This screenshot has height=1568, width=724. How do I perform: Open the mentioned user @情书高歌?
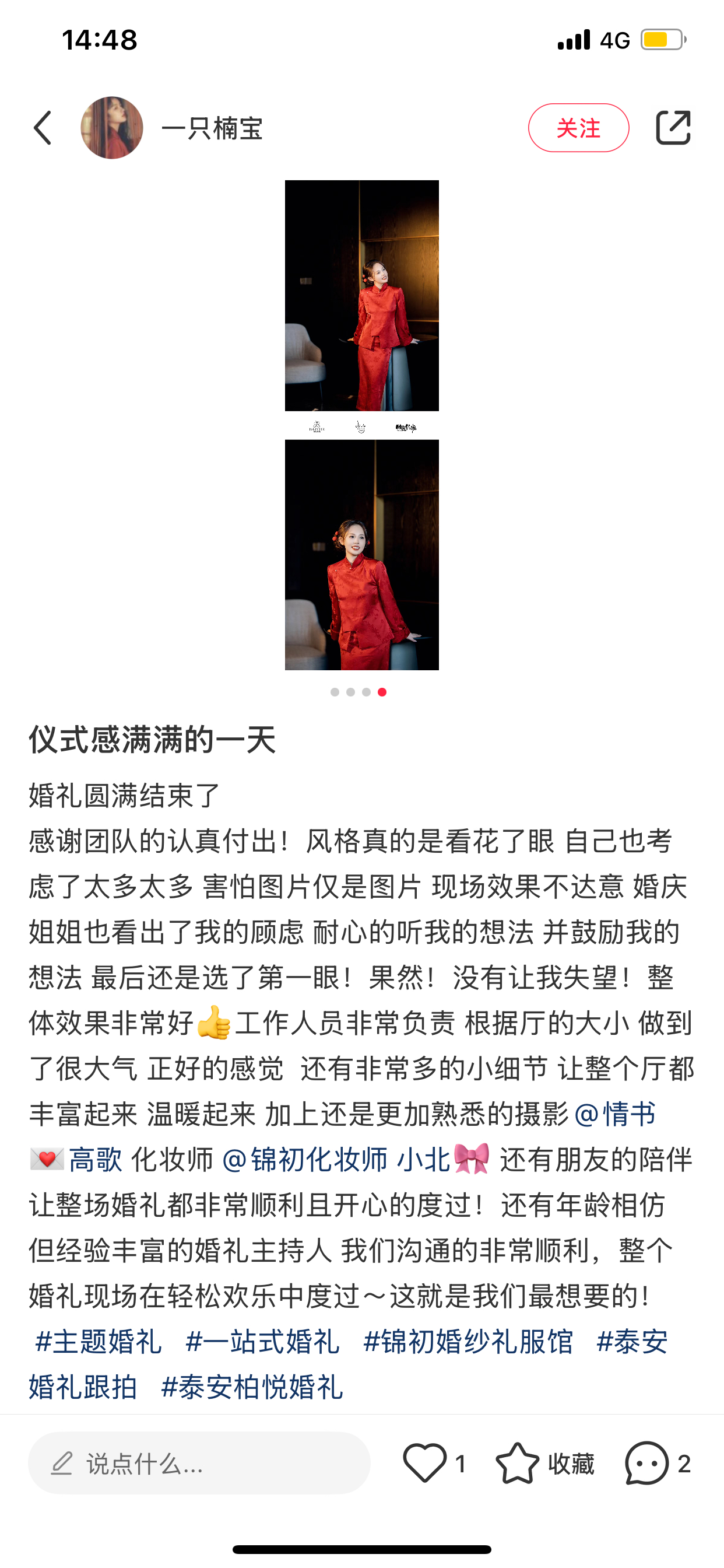[x=614, y=1115]
